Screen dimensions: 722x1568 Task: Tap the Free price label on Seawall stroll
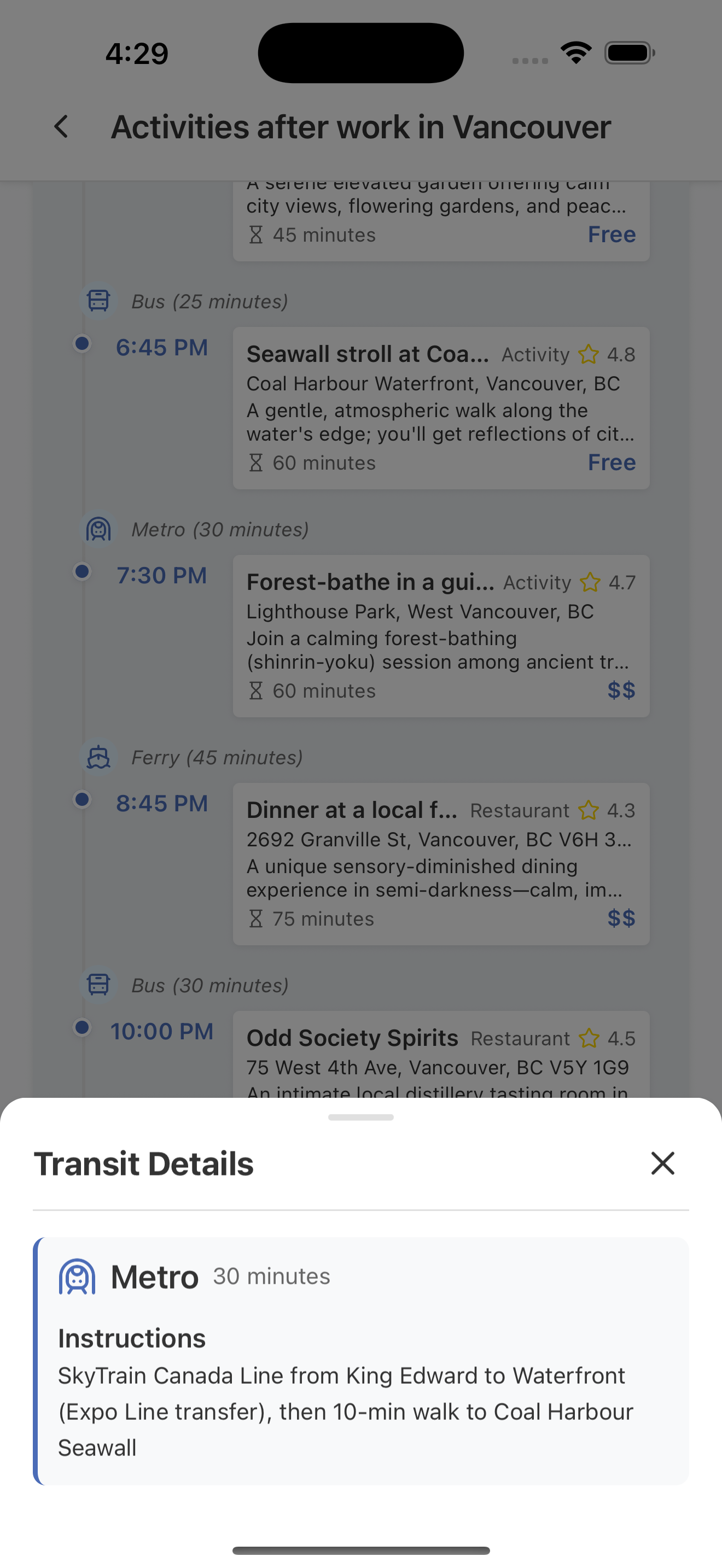coord(612,461)
